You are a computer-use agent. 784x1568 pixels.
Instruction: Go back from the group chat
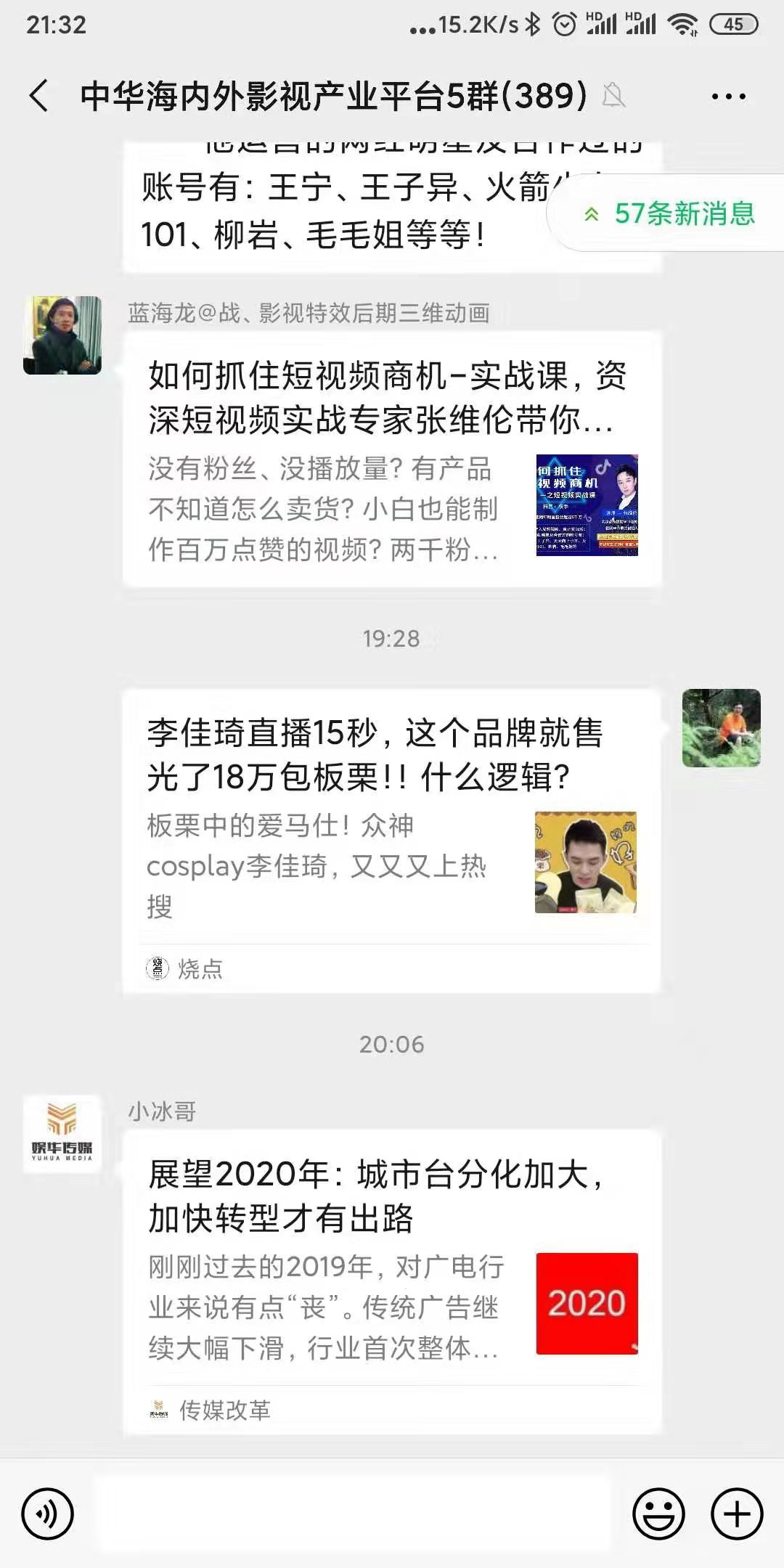(39, 97)
